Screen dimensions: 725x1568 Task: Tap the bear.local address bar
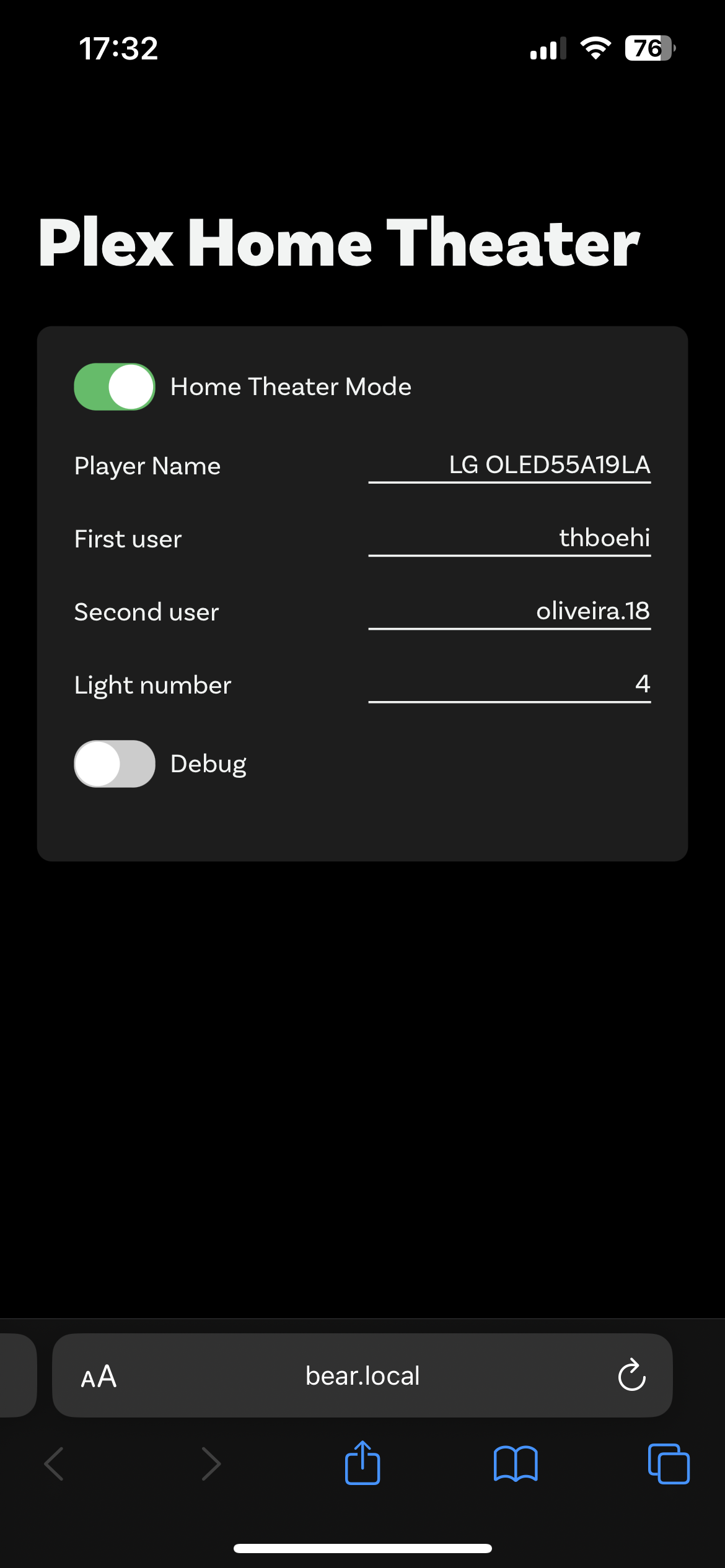[x=362, y=1375]
